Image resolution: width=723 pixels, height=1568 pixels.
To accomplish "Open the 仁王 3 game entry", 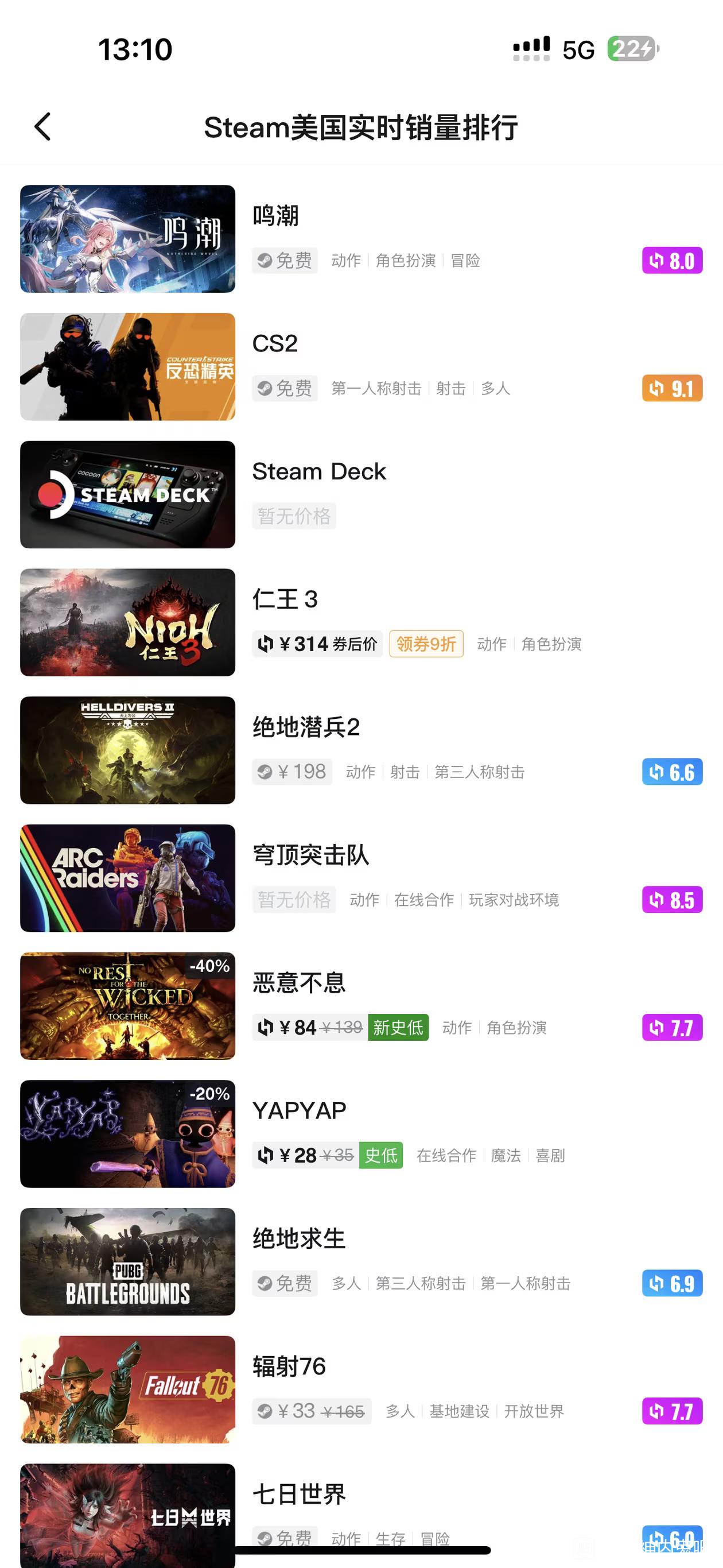I will [285, 599].
